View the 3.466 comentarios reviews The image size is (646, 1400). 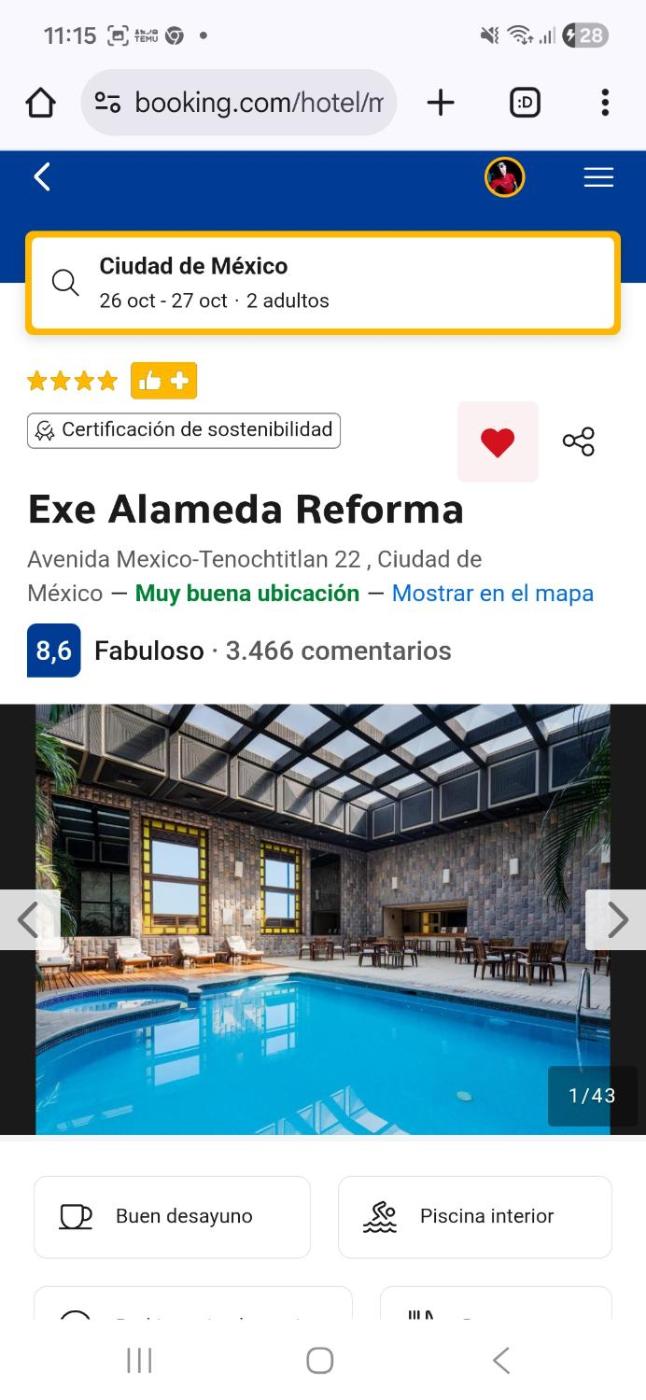[338, 651]
